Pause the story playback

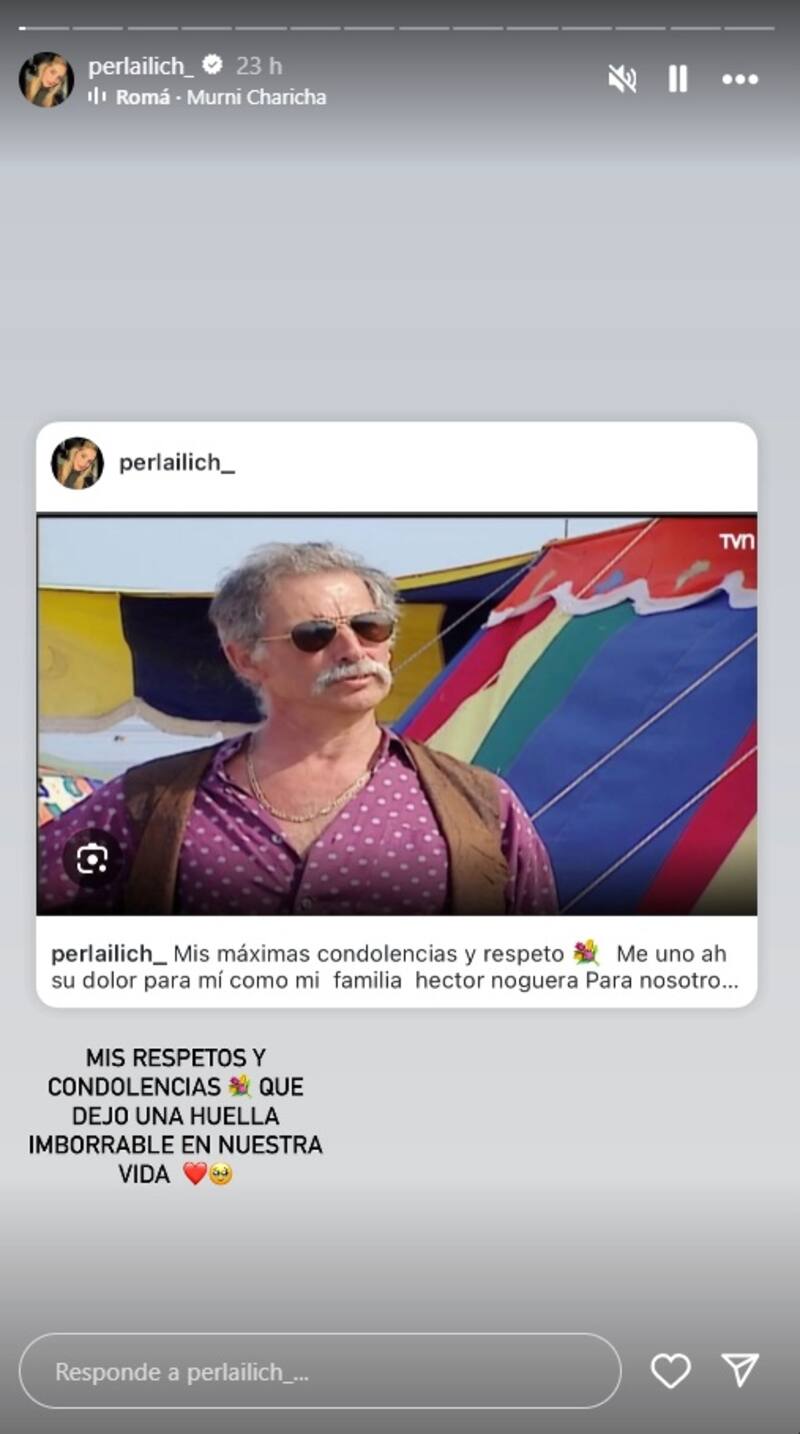[678, 79]
